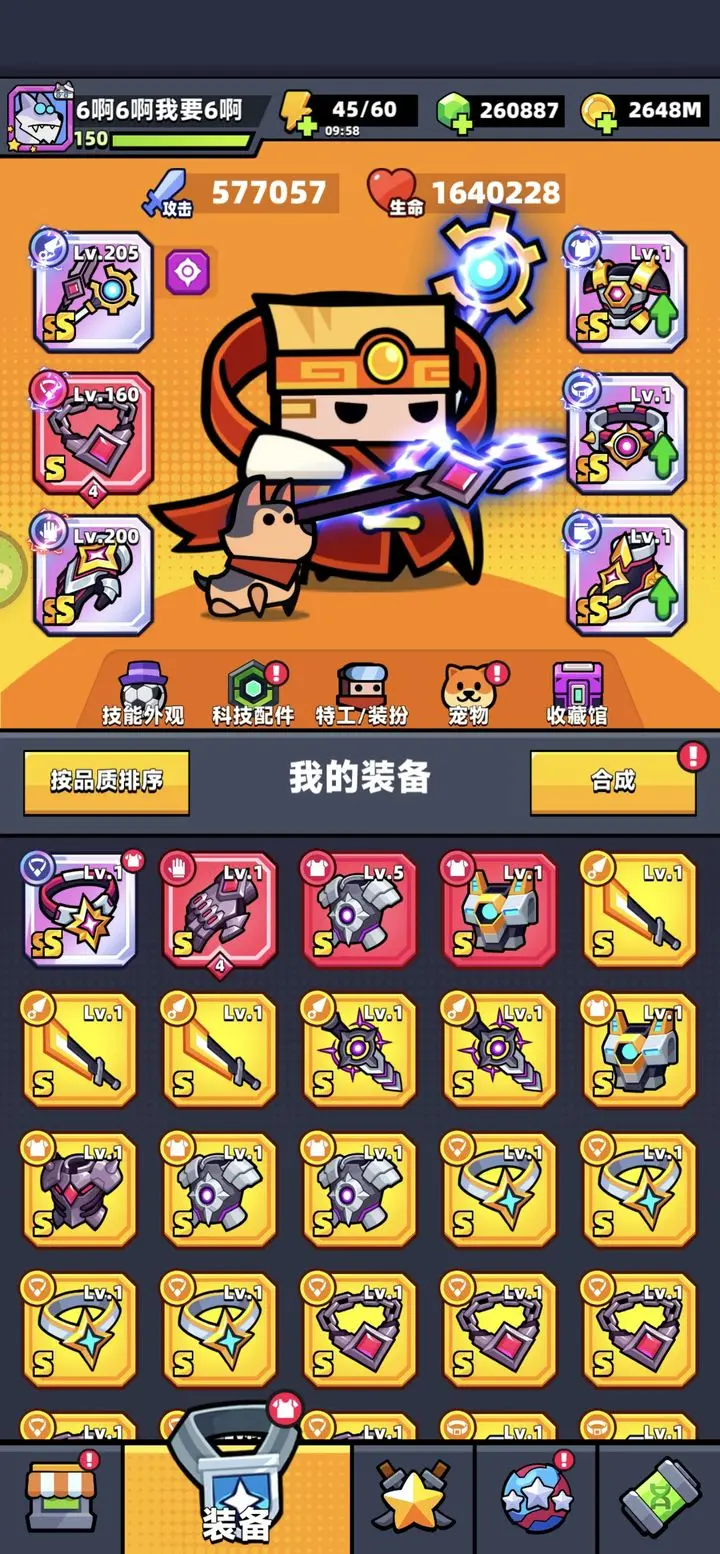The width and height of the screenshot is (720, 1554).
Task: Tap the 合成 merge button
Action: (613, 781)
